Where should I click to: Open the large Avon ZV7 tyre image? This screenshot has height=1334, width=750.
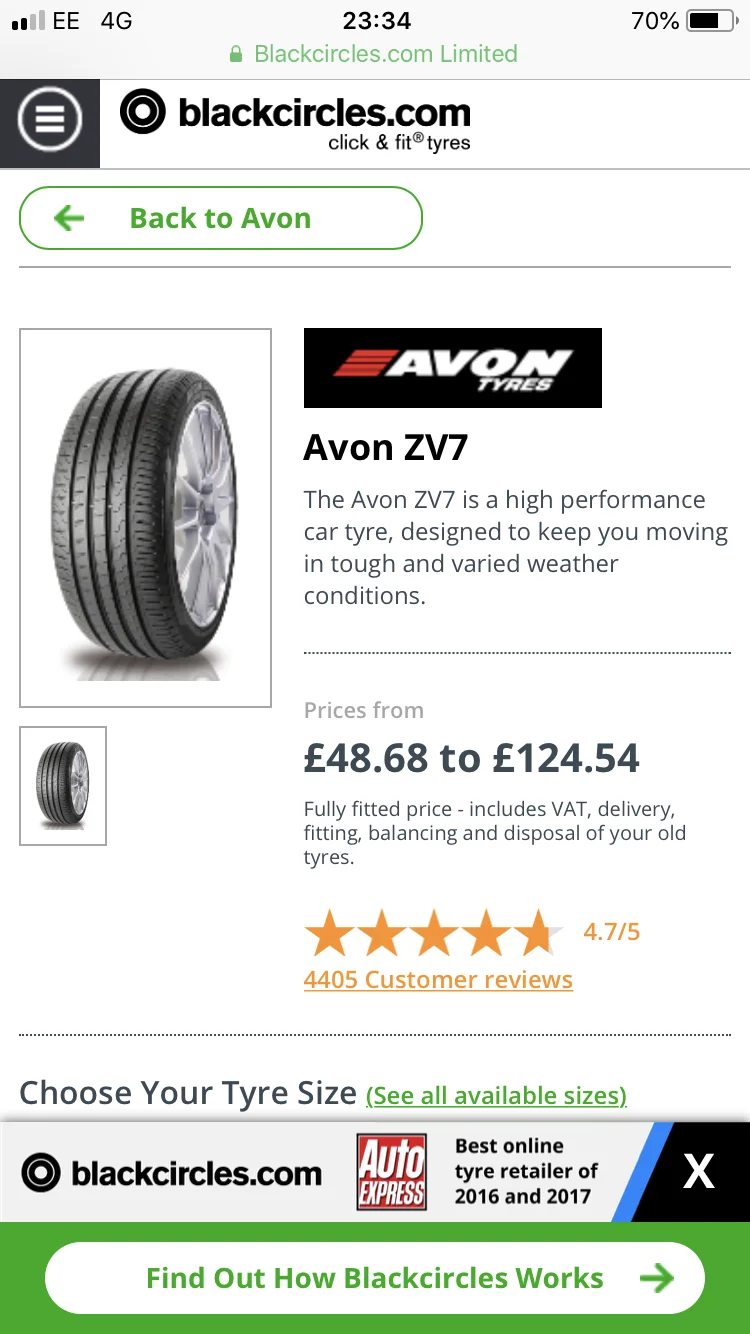[145, 518]
